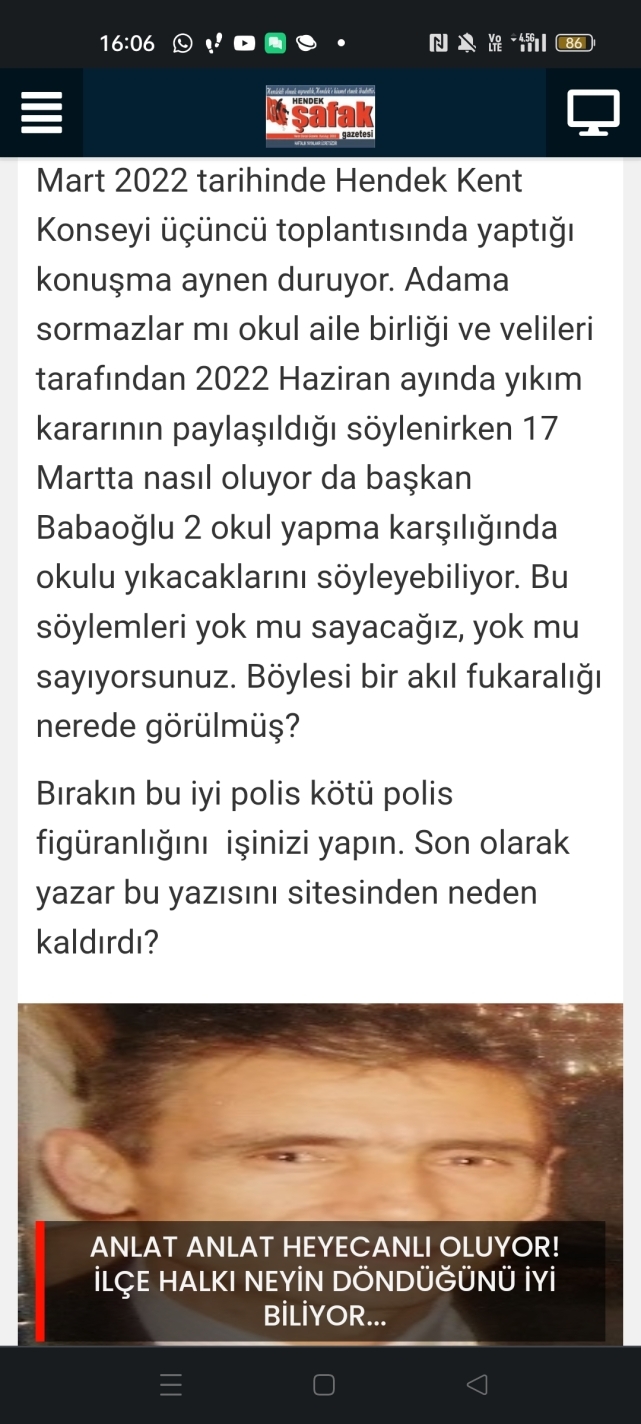
Task: Go back using system back button
Action: [477, 1385]
